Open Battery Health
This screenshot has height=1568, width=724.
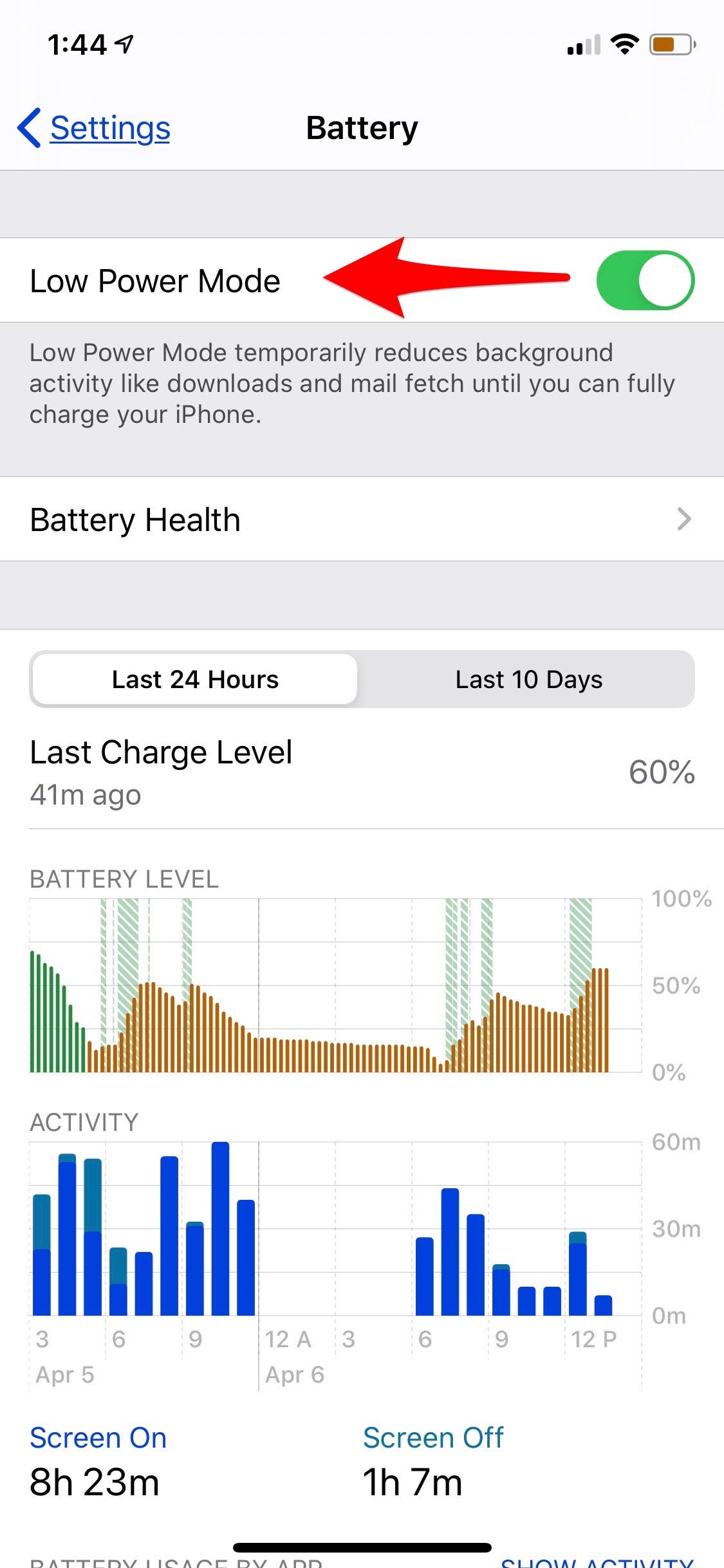362,519
